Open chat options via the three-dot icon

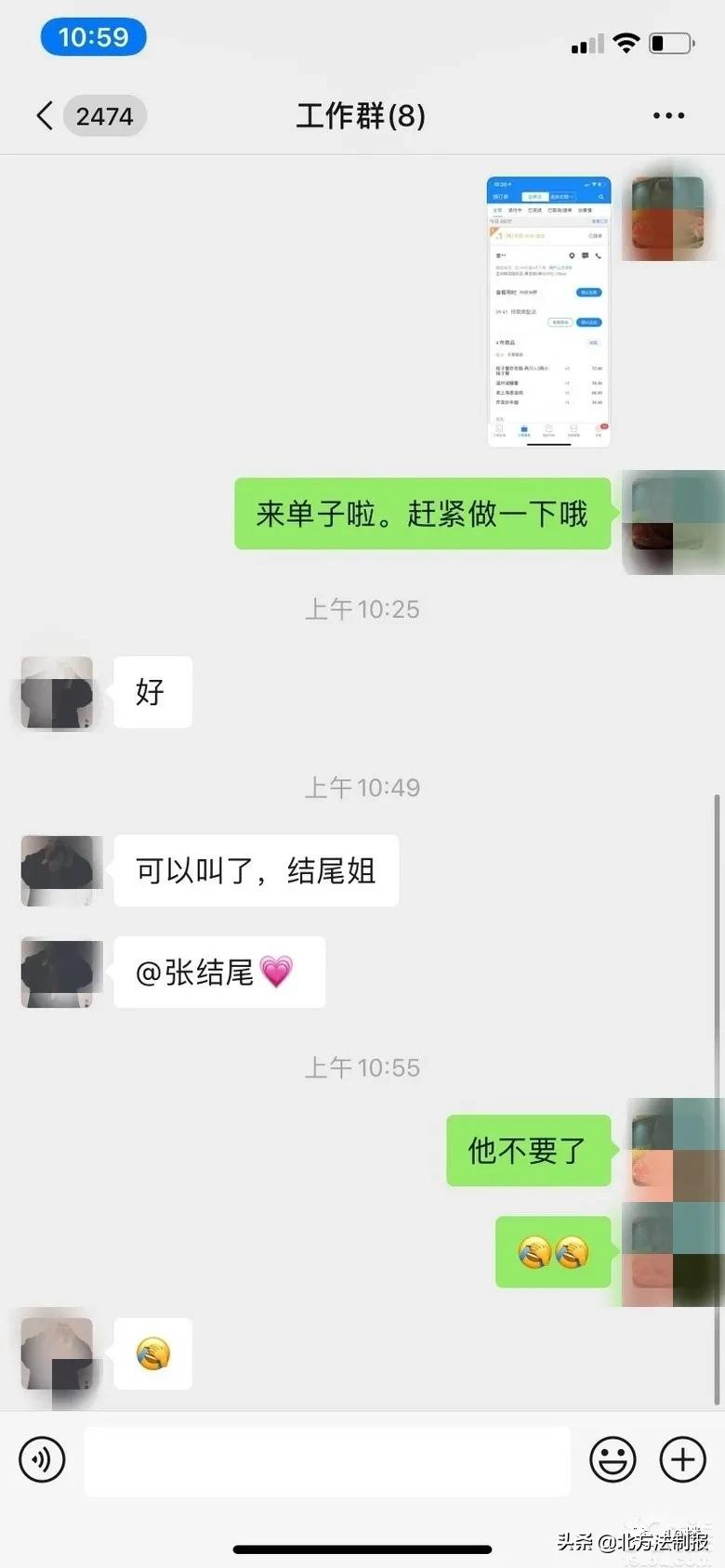tap(667, 115)
